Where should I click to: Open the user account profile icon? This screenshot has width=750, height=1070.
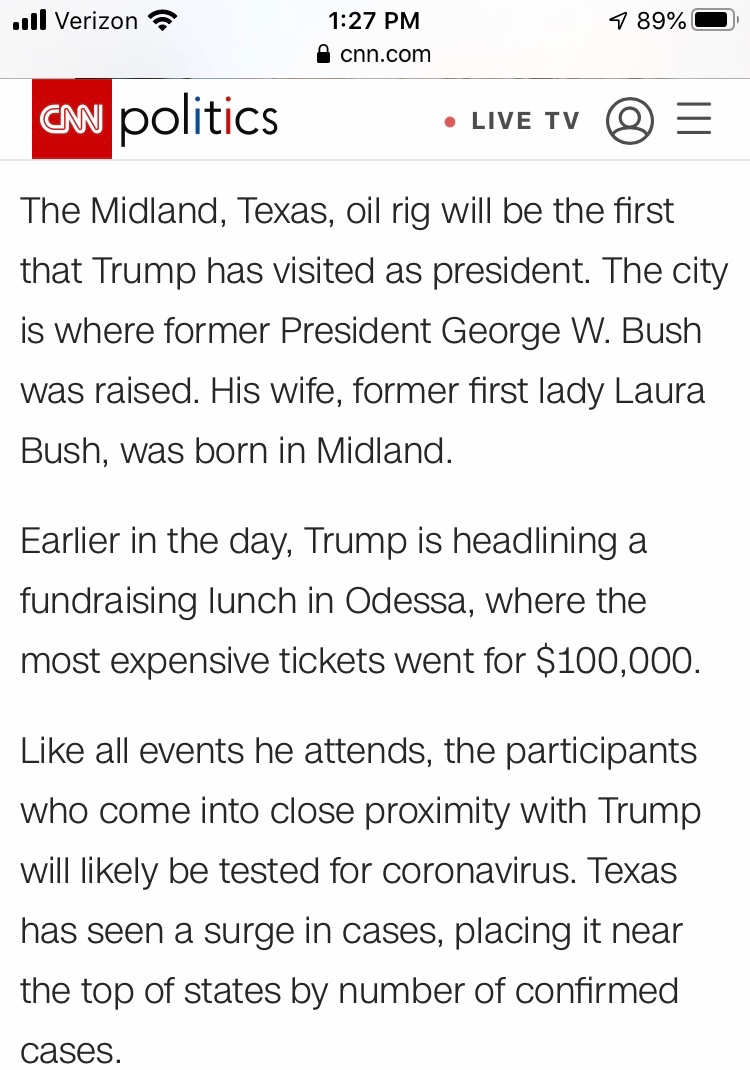629,121
